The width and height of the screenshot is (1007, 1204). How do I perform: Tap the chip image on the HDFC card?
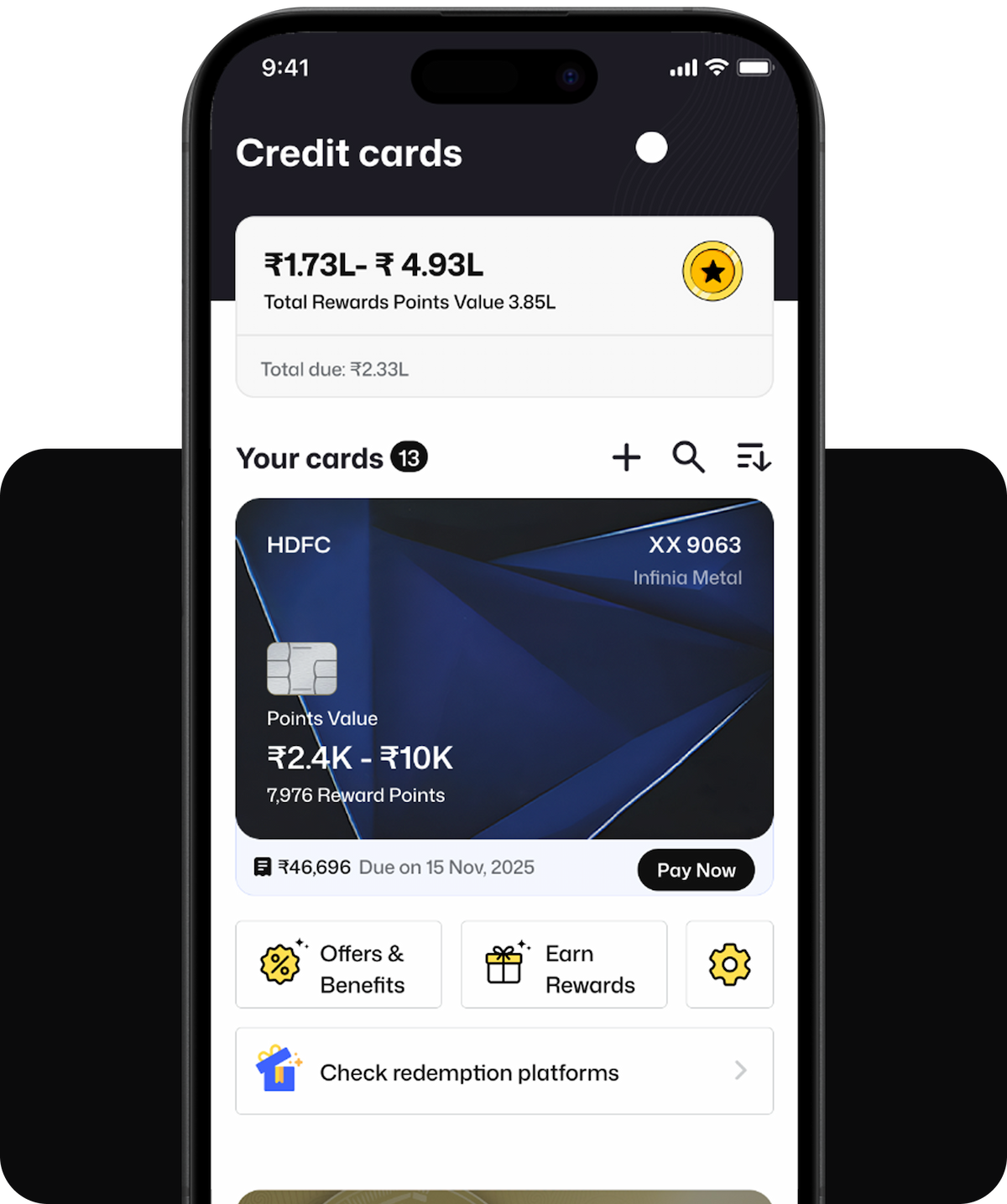(x=301, y=670)
